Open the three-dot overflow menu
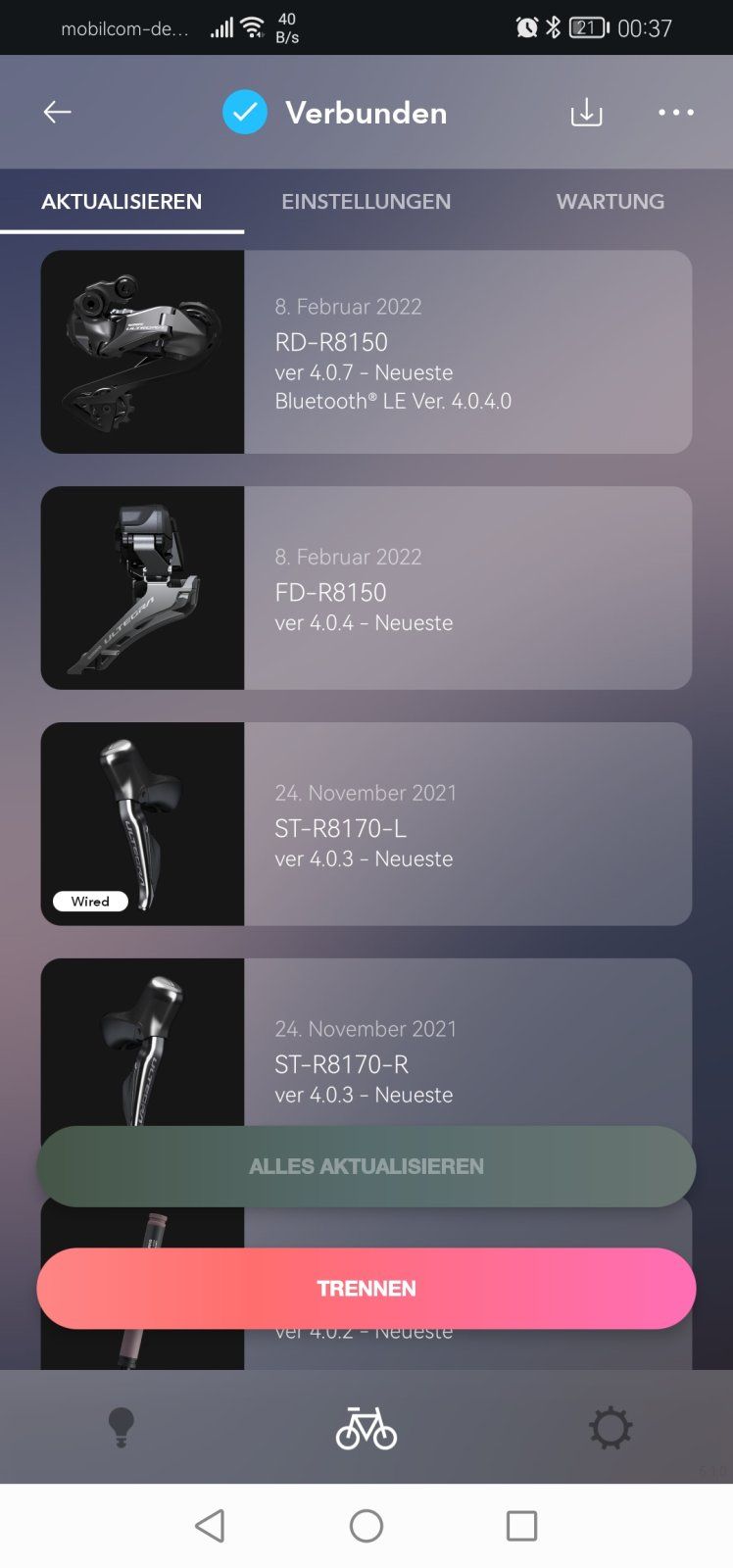 point(676,113)
